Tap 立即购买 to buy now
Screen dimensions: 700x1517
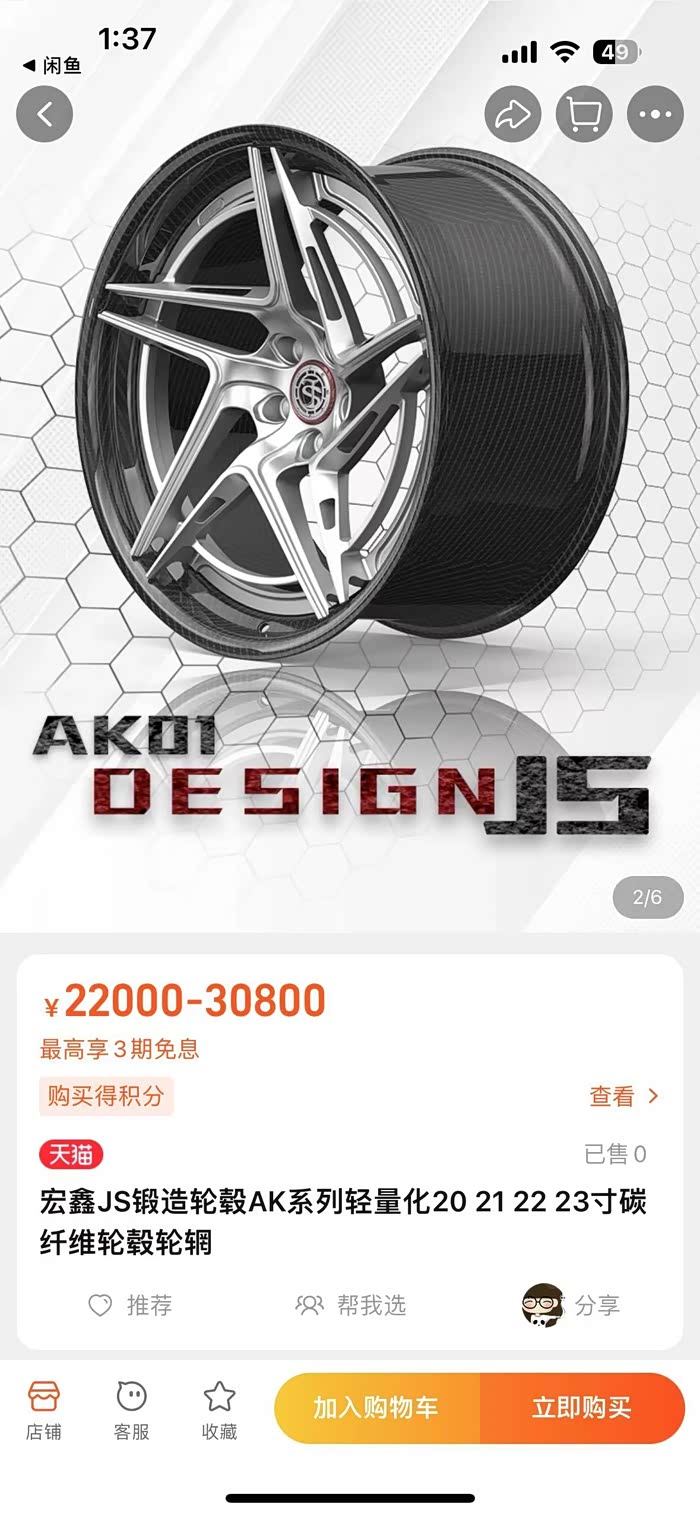(582, 1408)
